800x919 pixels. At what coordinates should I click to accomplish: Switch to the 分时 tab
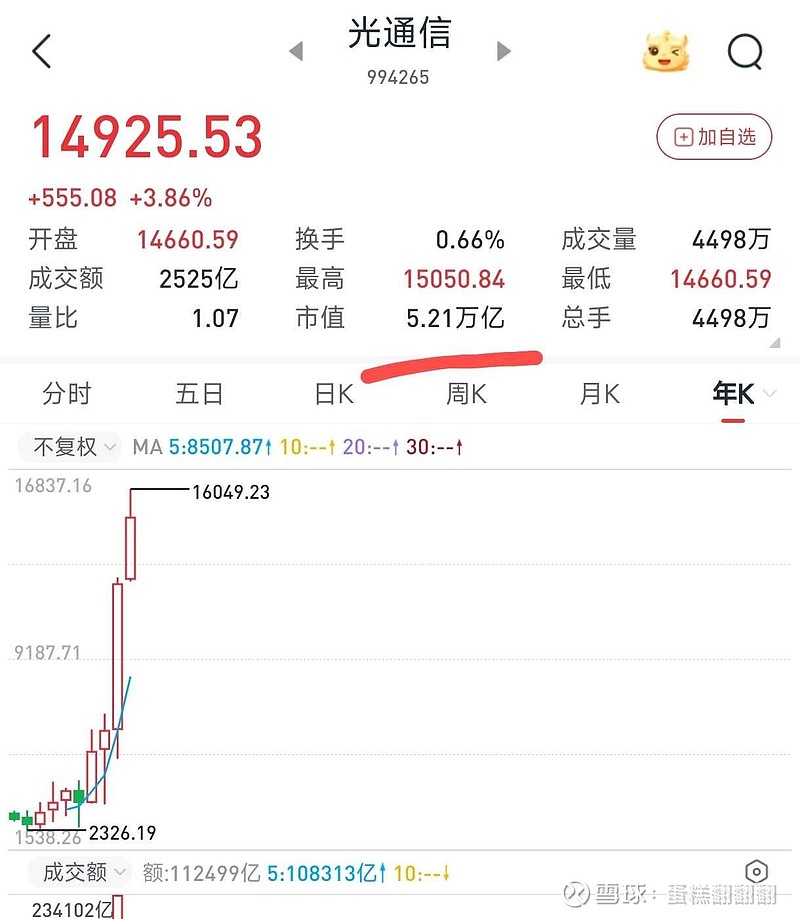66,394
